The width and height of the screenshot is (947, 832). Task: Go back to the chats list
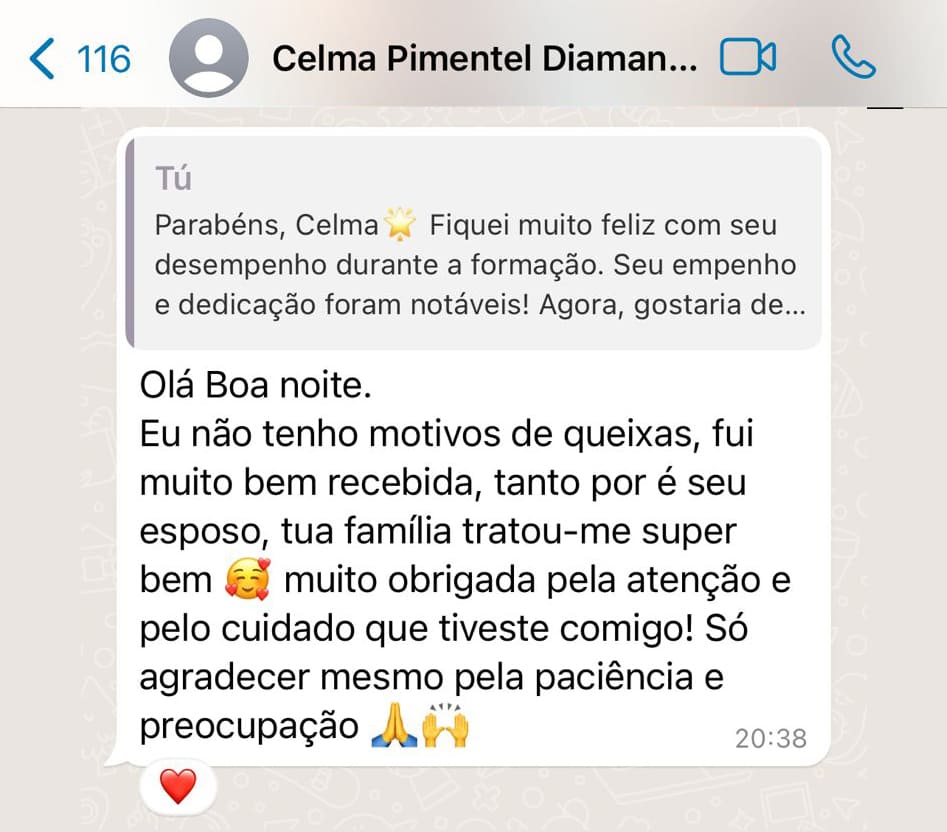tap(78, 59)
